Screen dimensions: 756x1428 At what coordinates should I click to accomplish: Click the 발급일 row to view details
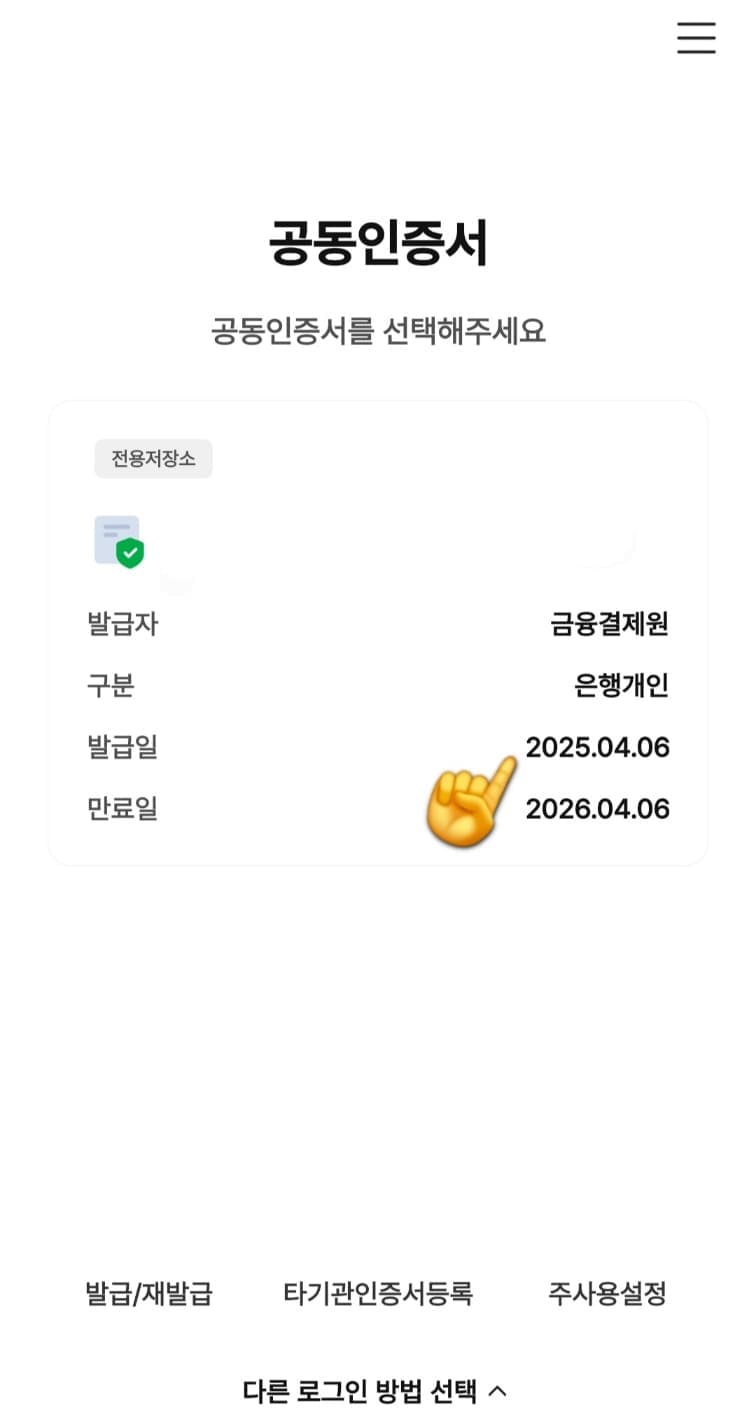point(121,747)
